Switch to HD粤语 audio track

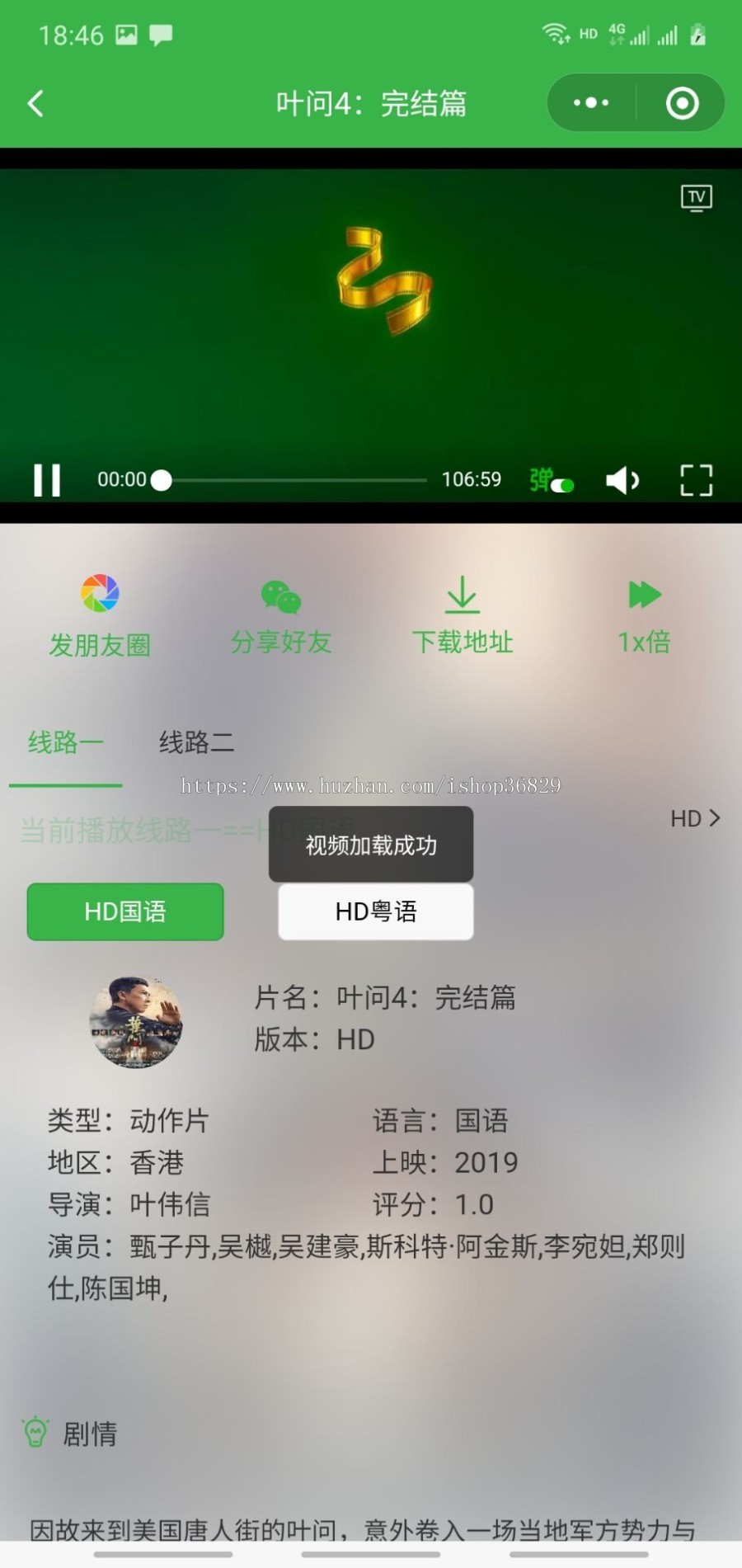pos(375,911)
